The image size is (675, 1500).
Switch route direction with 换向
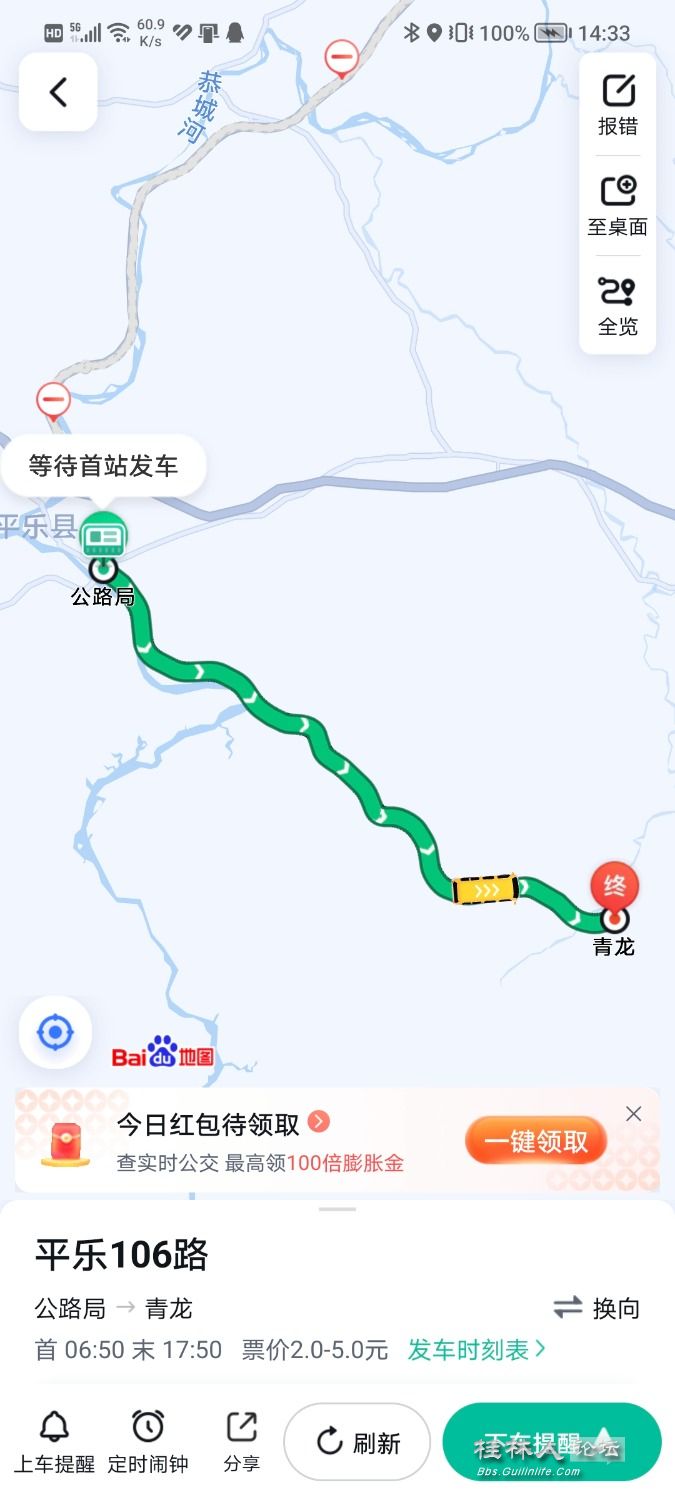click(x=597, y=1308)
